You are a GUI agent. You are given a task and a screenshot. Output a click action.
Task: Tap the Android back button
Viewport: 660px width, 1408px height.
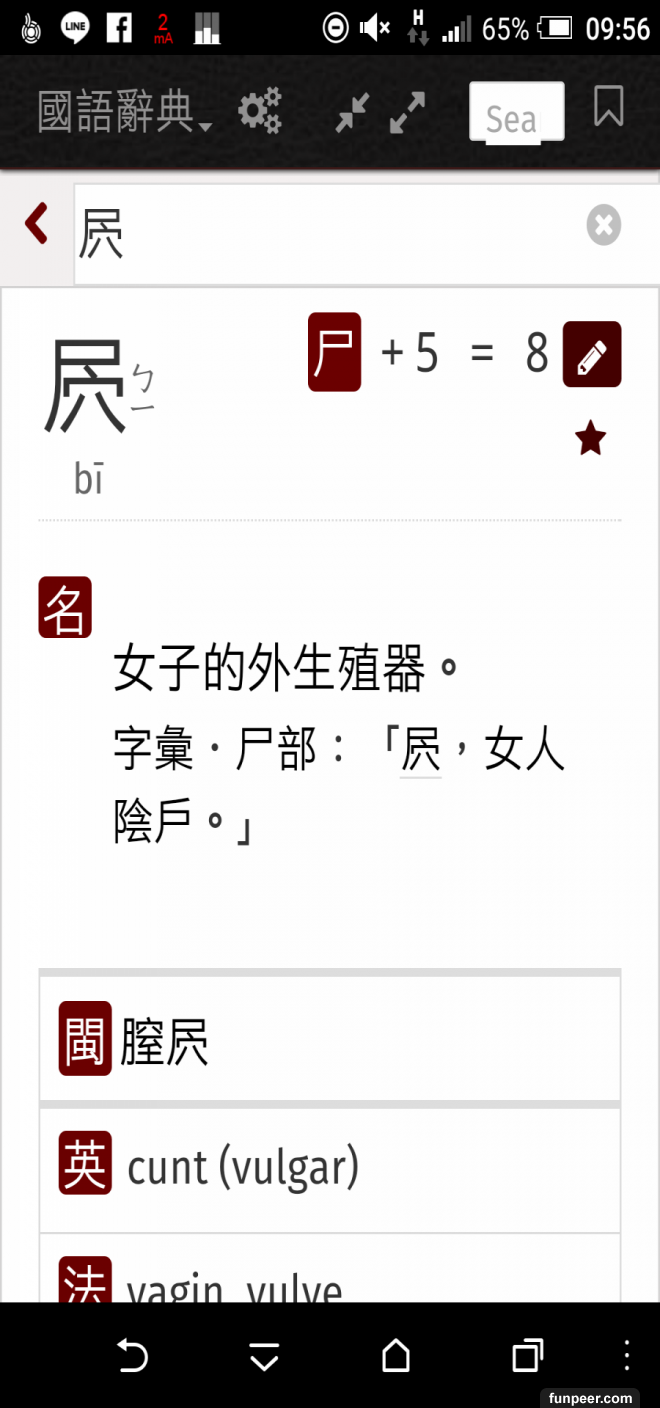click(132, 1356)
